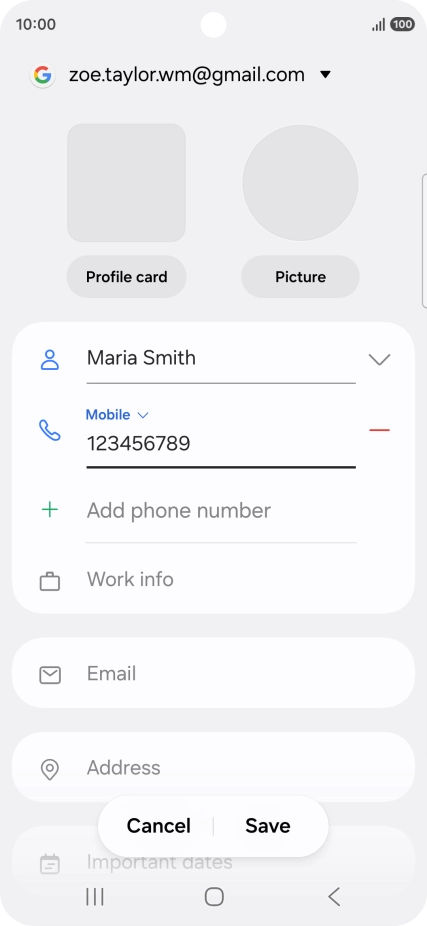Select the round contact photo placeholder
427x926 pixels.
click(x=300, y=182)
